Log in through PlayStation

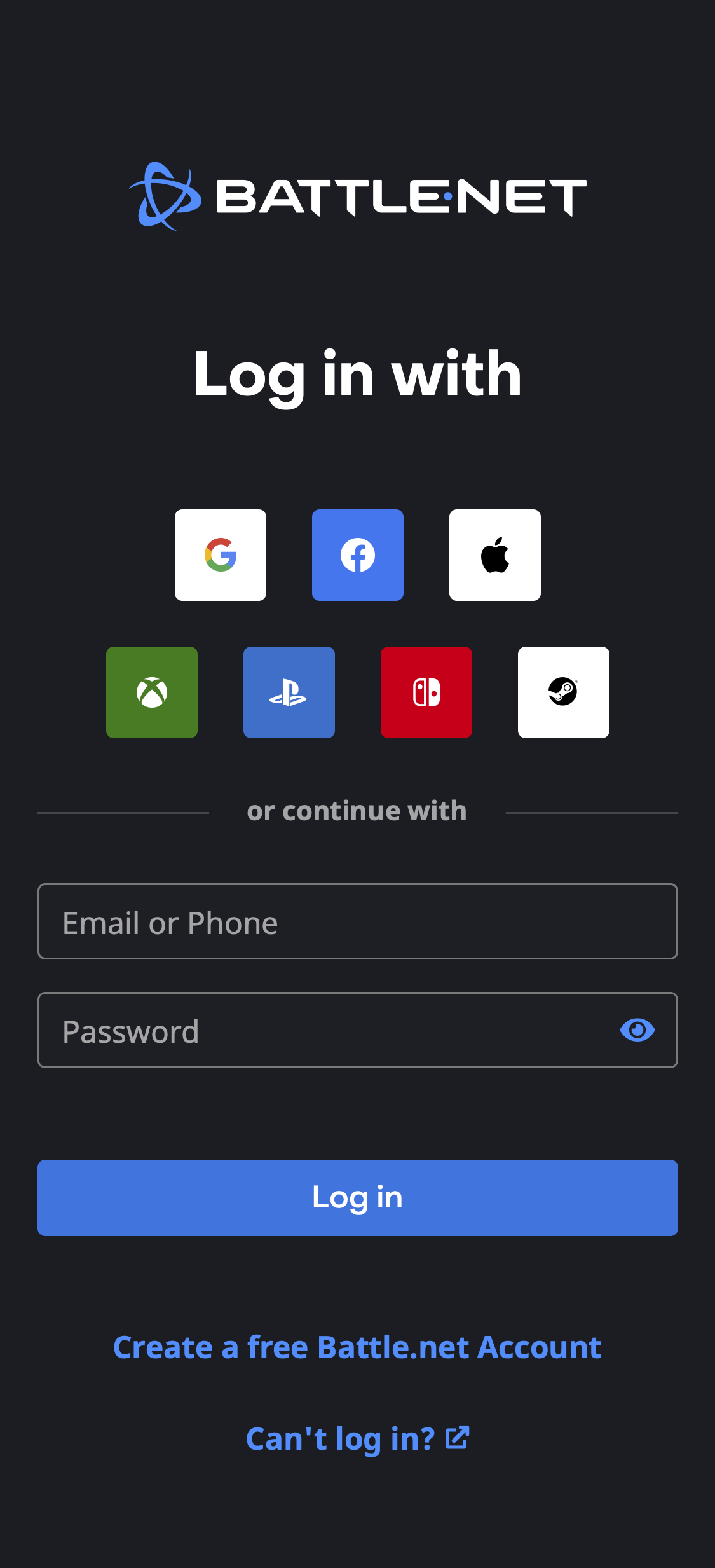tap(289, 692)
